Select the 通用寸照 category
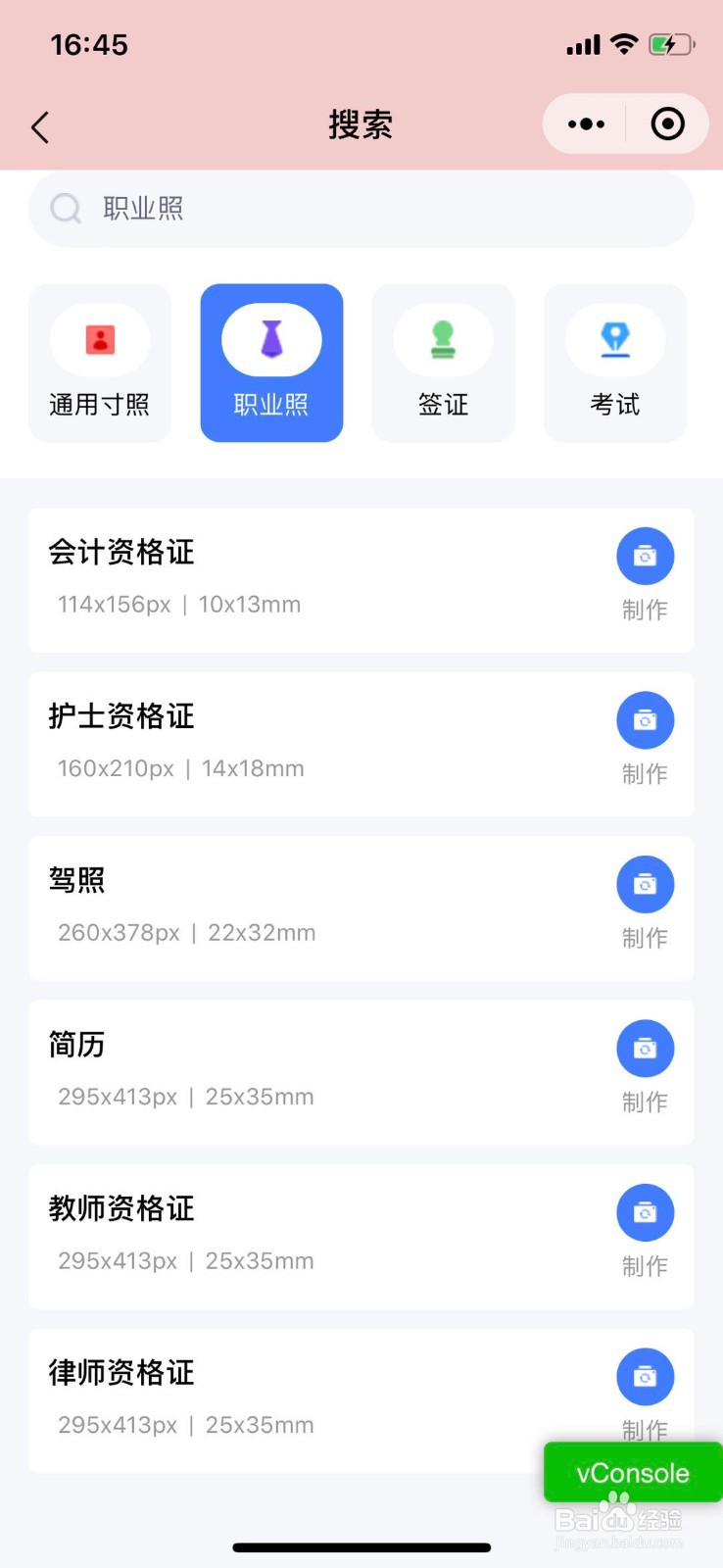This screenshot has height=1568, width=723. [100, 364]
